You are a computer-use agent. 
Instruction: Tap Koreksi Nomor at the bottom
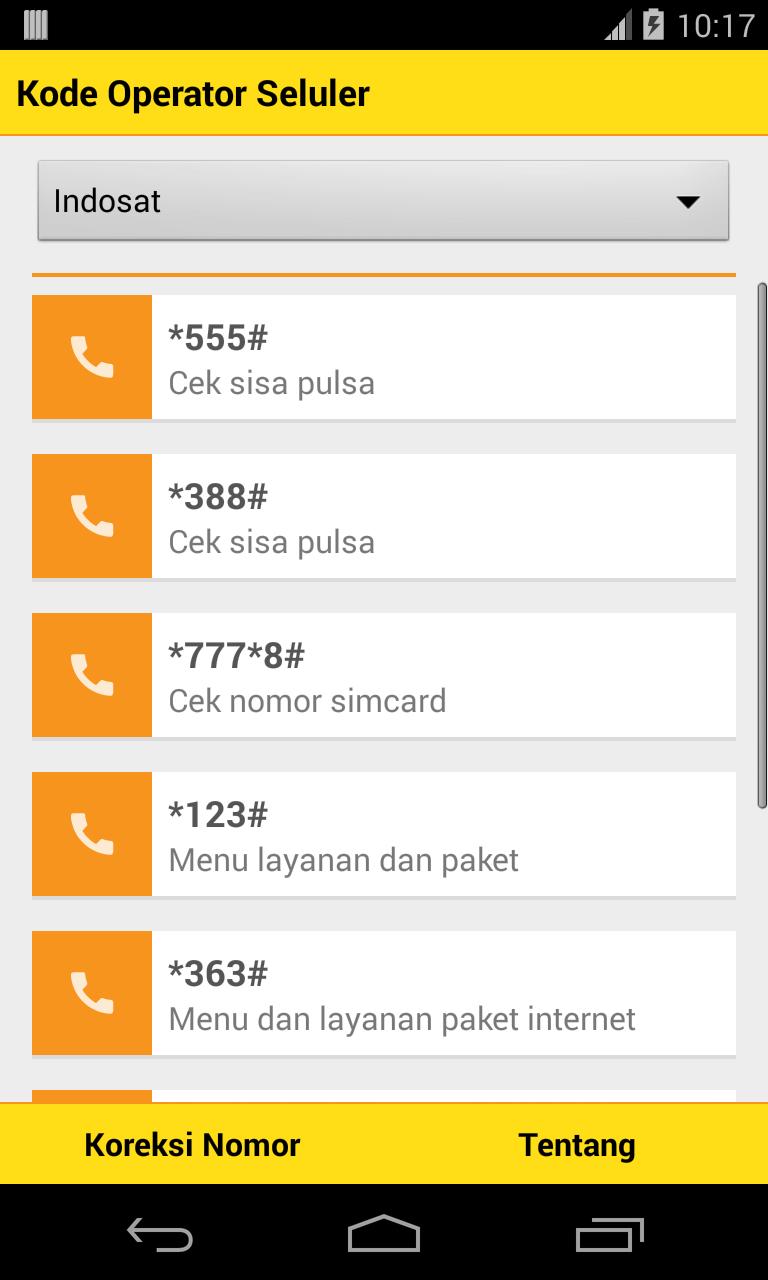192,1144
